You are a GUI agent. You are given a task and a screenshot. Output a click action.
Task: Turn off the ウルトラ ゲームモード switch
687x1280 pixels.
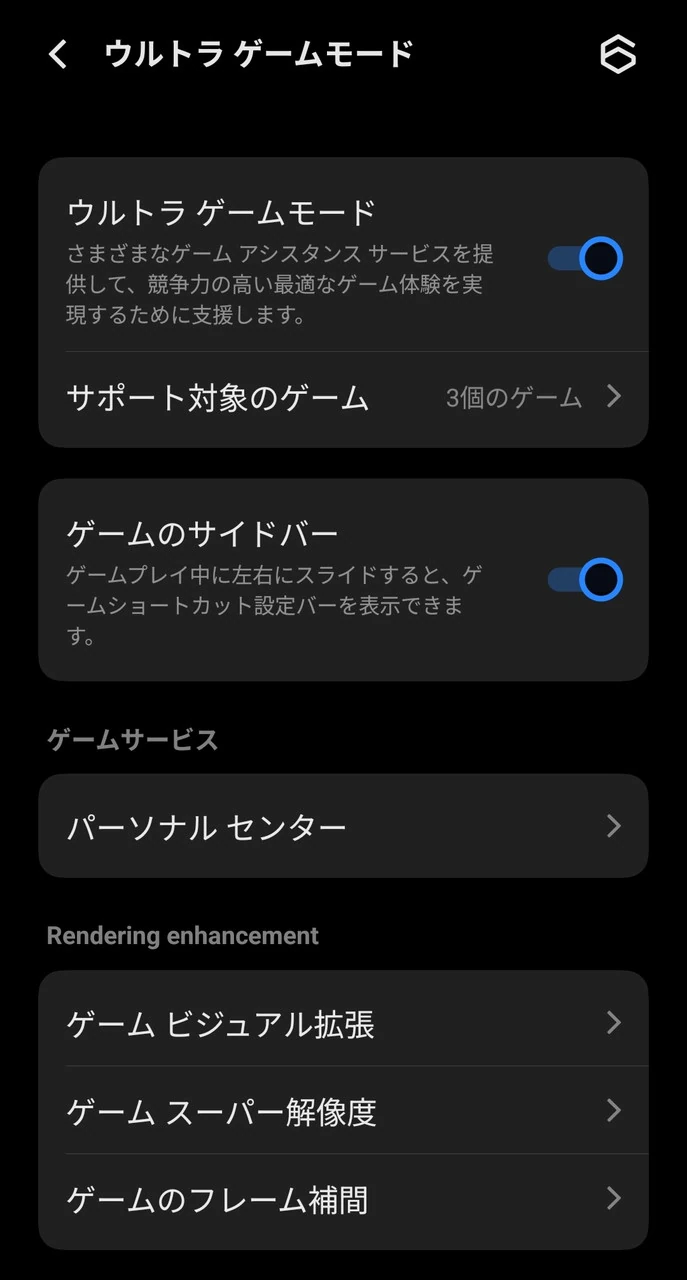click(x=585, y=259)
